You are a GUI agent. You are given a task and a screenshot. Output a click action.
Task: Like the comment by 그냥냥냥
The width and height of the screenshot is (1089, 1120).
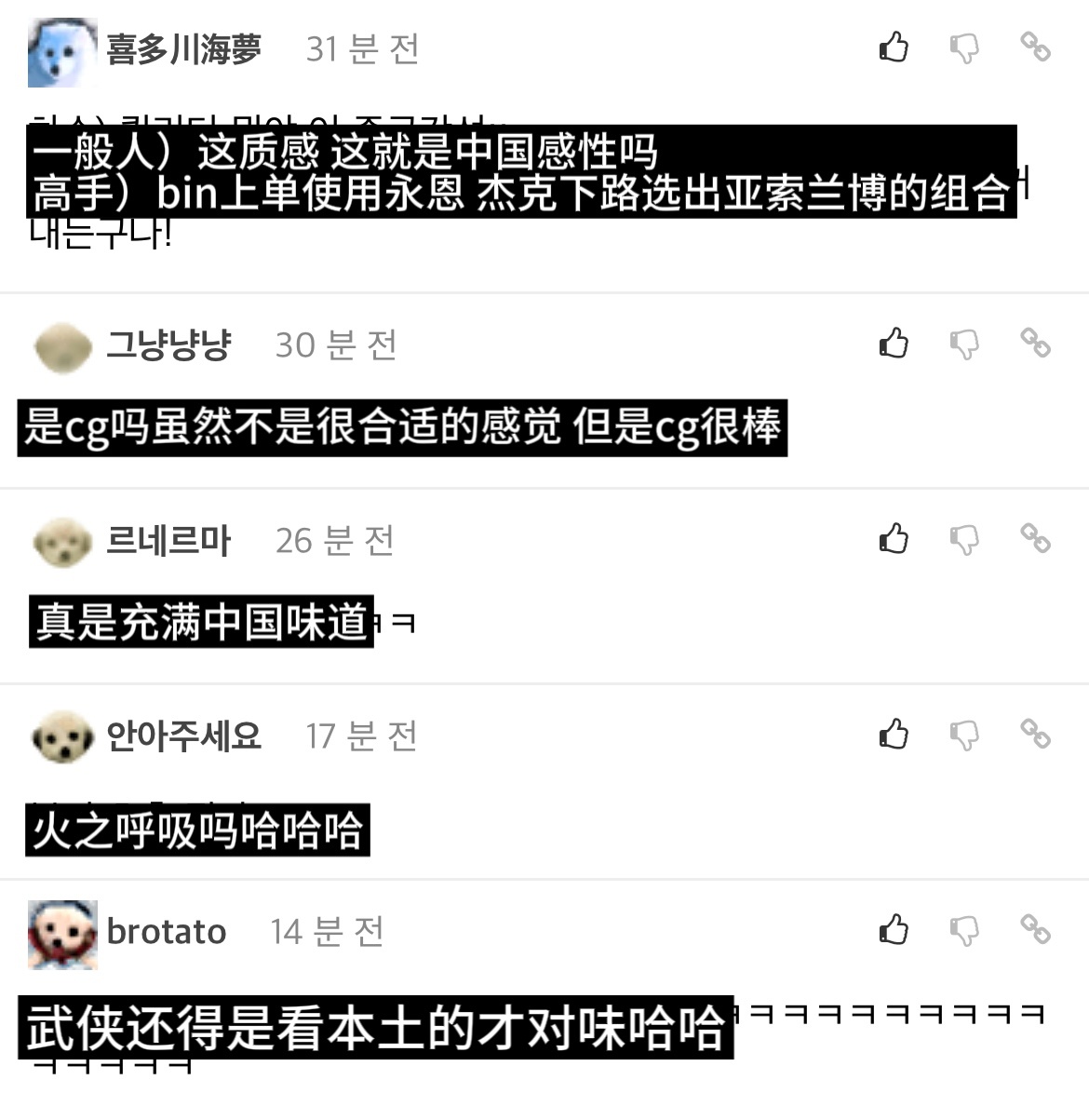[894, 344]
